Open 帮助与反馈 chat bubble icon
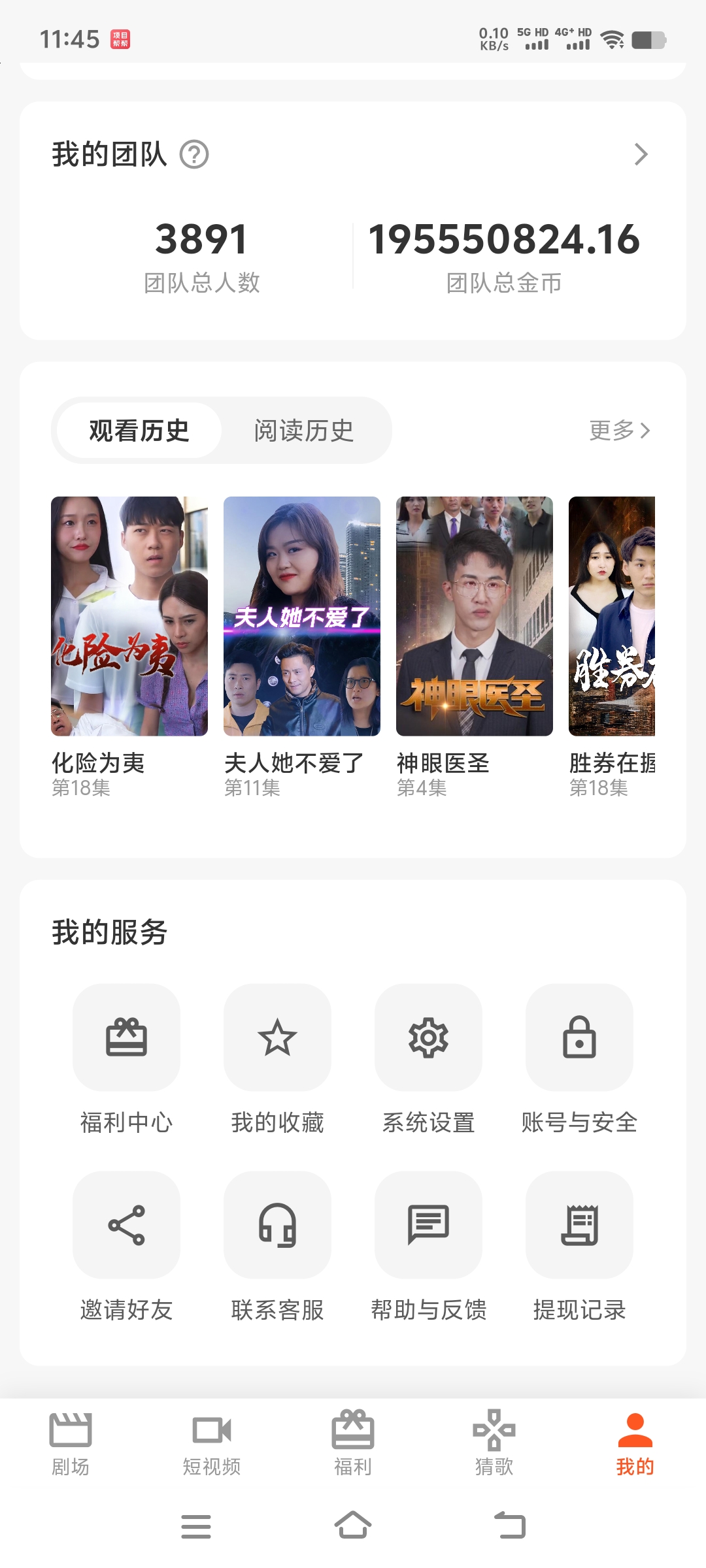The width and height of the screenshot is (706, 1568). [x=428, y=1226]
